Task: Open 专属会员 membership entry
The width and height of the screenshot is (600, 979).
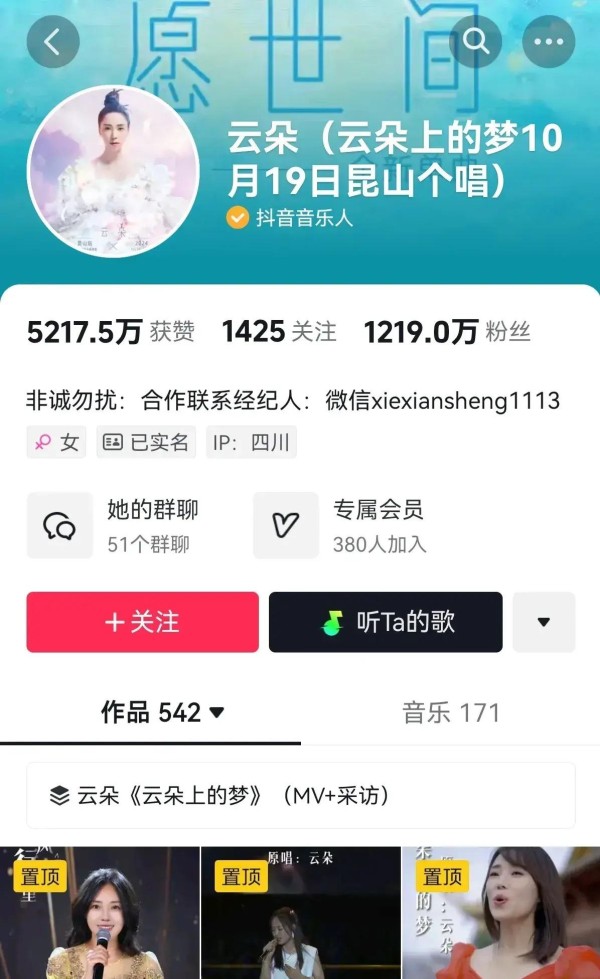Action: click(340, 525)
